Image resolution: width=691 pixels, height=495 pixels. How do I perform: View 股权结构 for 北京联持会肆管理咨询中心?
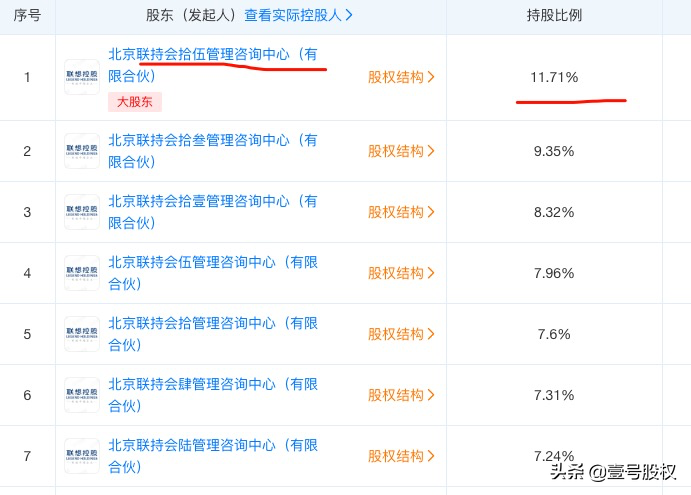point(401,395)
